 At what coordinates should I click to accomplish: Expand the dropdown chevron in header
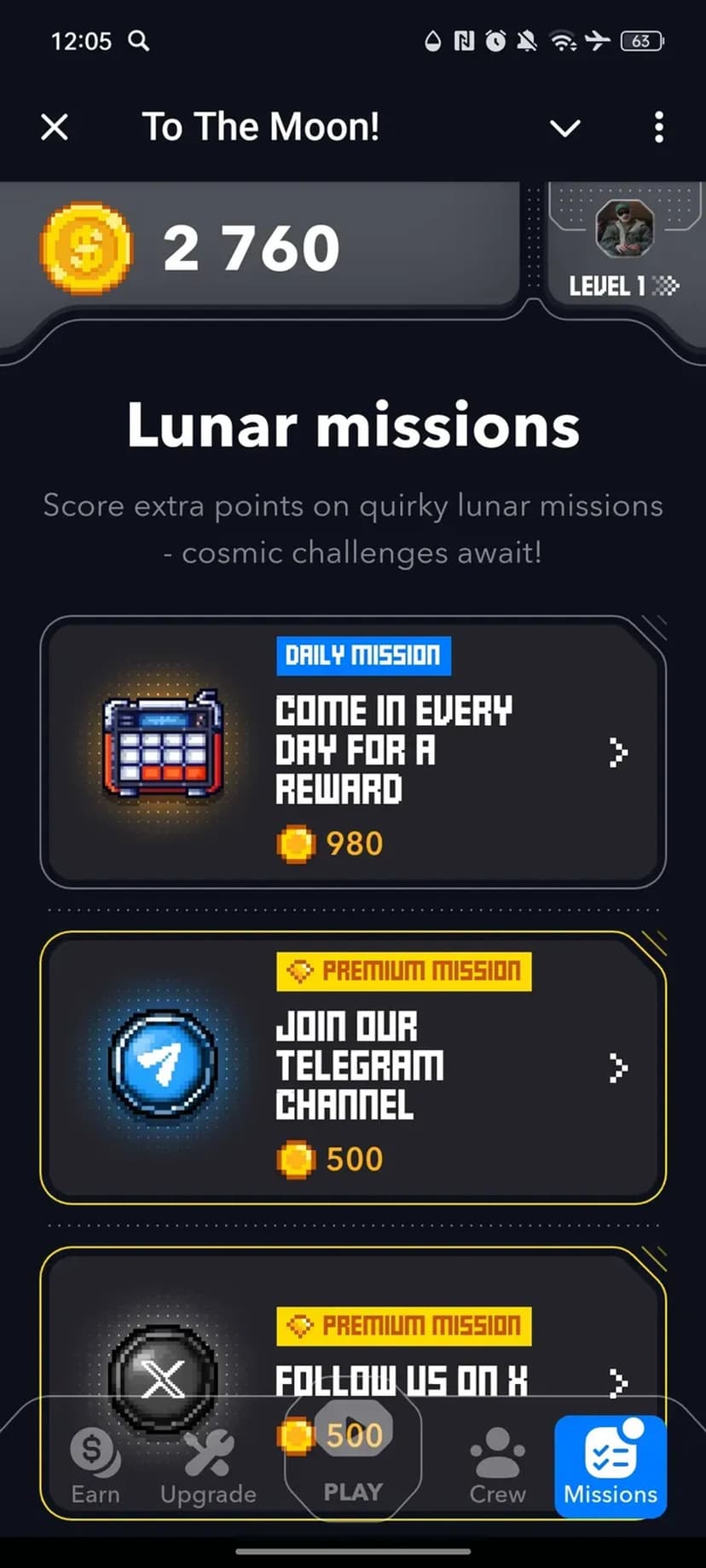(564, 129)
